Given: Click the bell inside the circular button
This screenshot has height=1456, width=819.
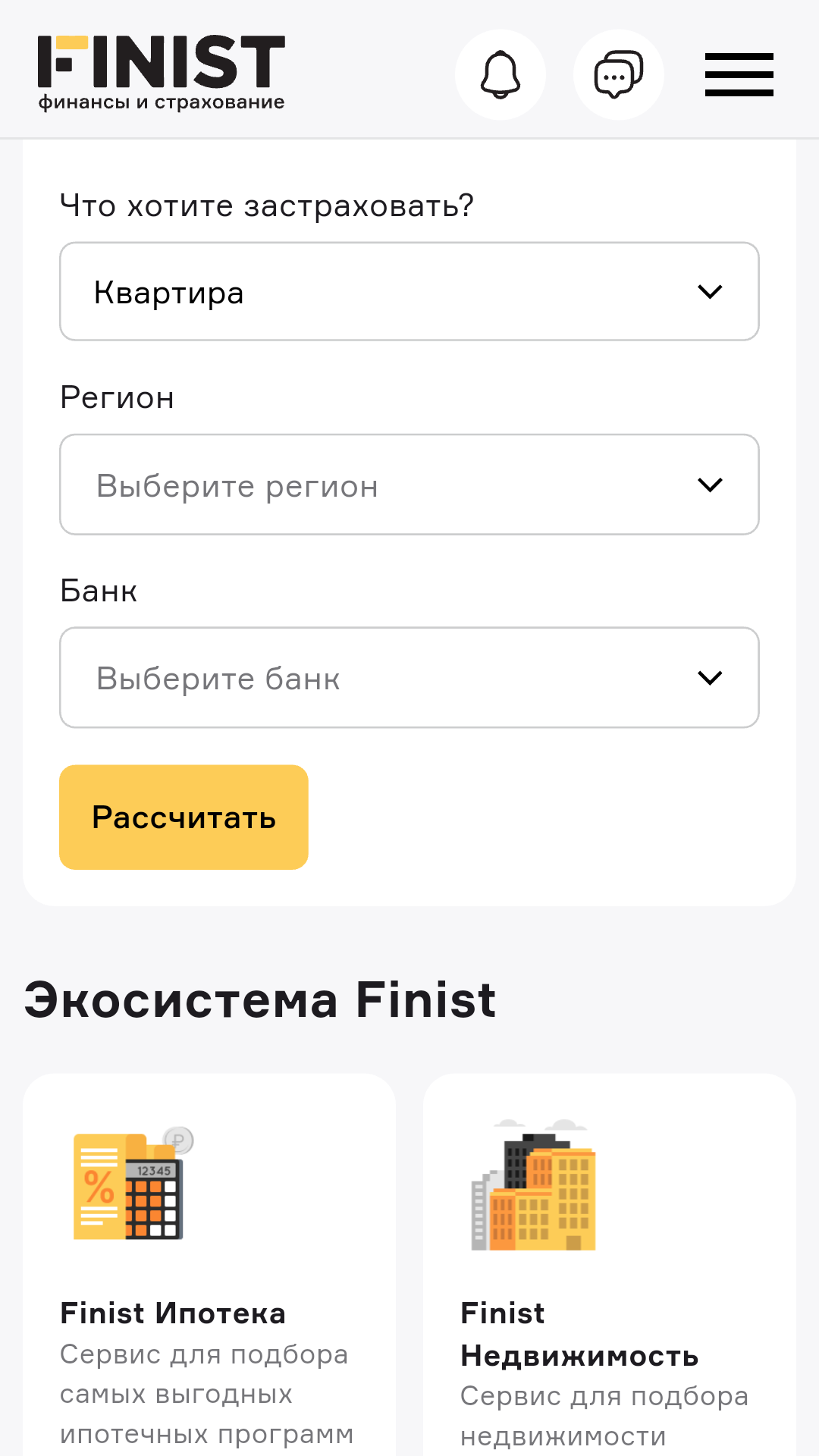Looking at the screenshot, I should point(500,74).
